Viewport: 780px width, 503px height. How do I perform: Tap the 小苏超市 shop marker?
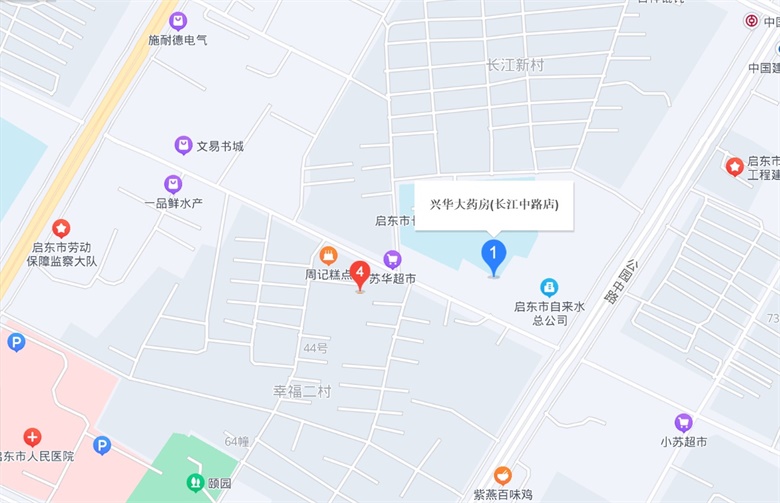point(684,423)
